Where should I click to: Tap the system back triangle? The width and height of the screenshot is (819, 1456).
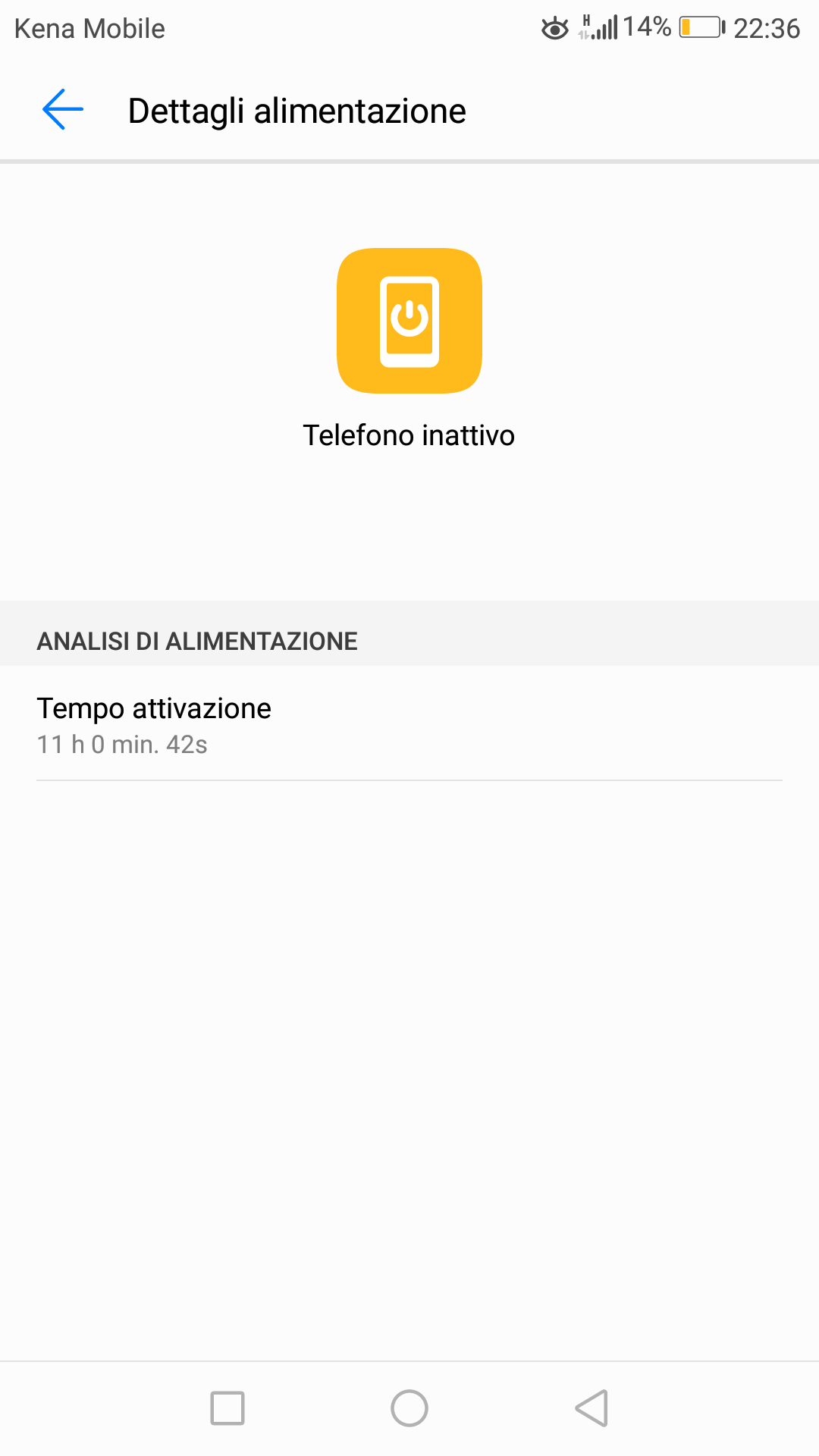click(591, 1408)
